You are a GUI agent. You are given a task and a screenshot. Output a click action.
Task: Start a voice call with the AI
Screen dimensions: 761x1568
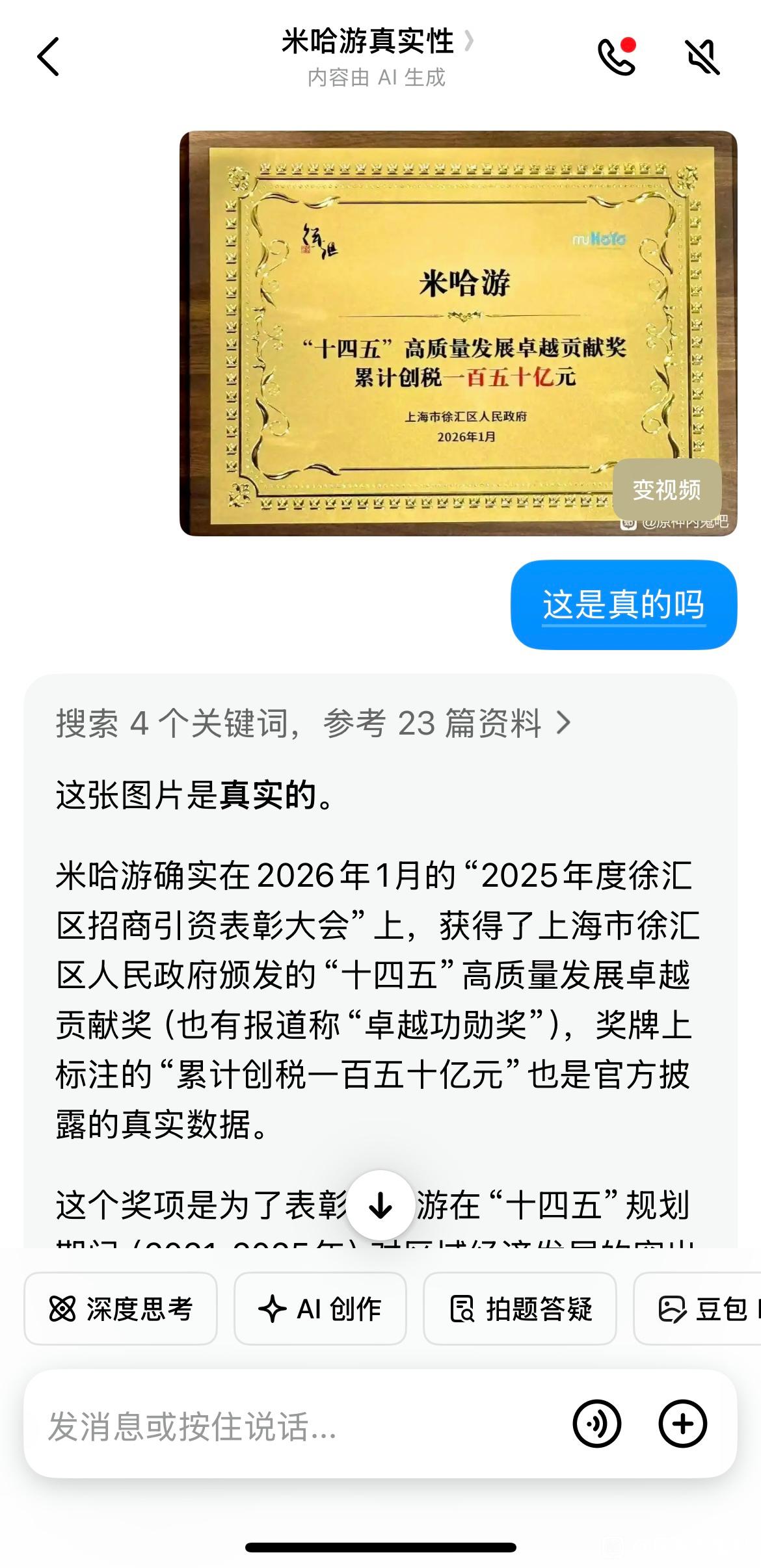tap(616, 57)
